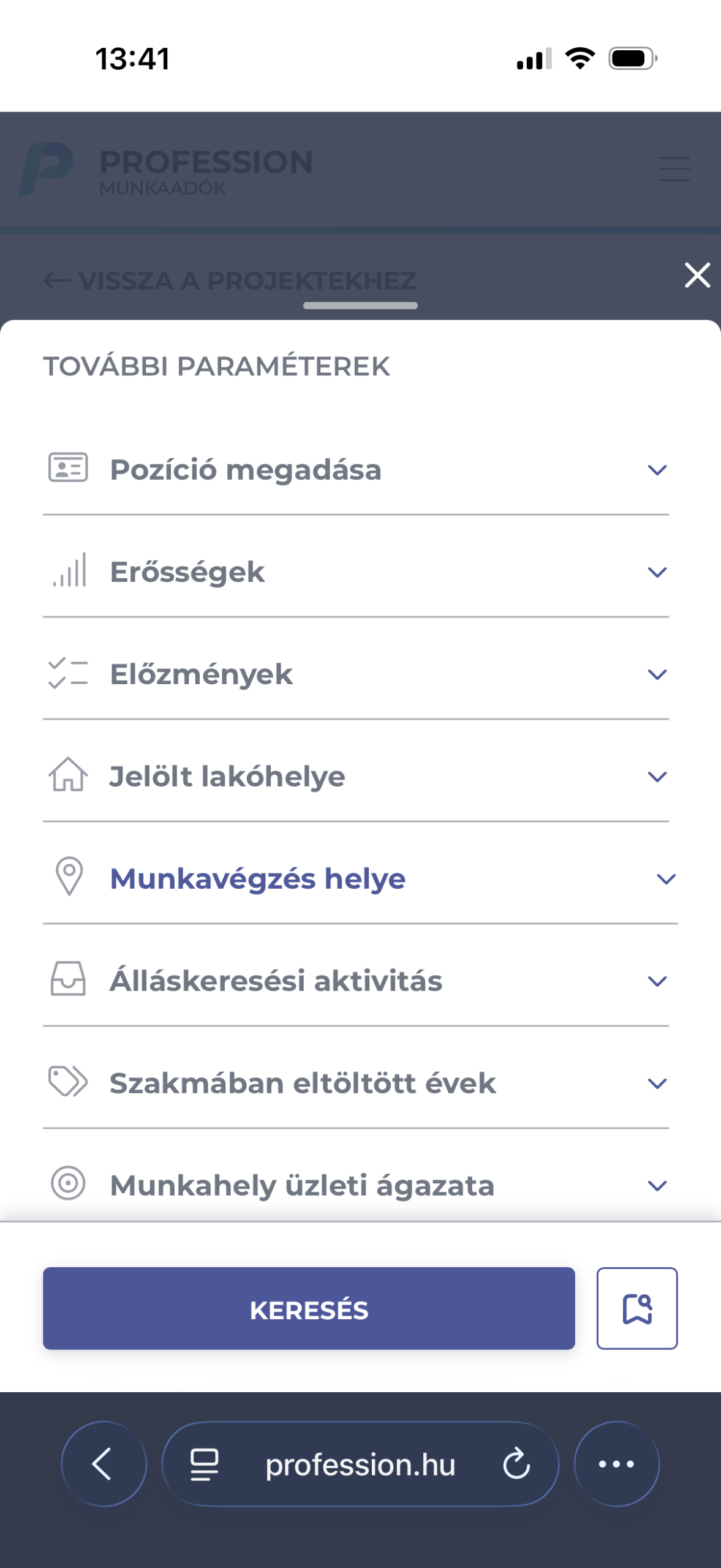
Task: Go back in the browser
Action: point(104,1464)
